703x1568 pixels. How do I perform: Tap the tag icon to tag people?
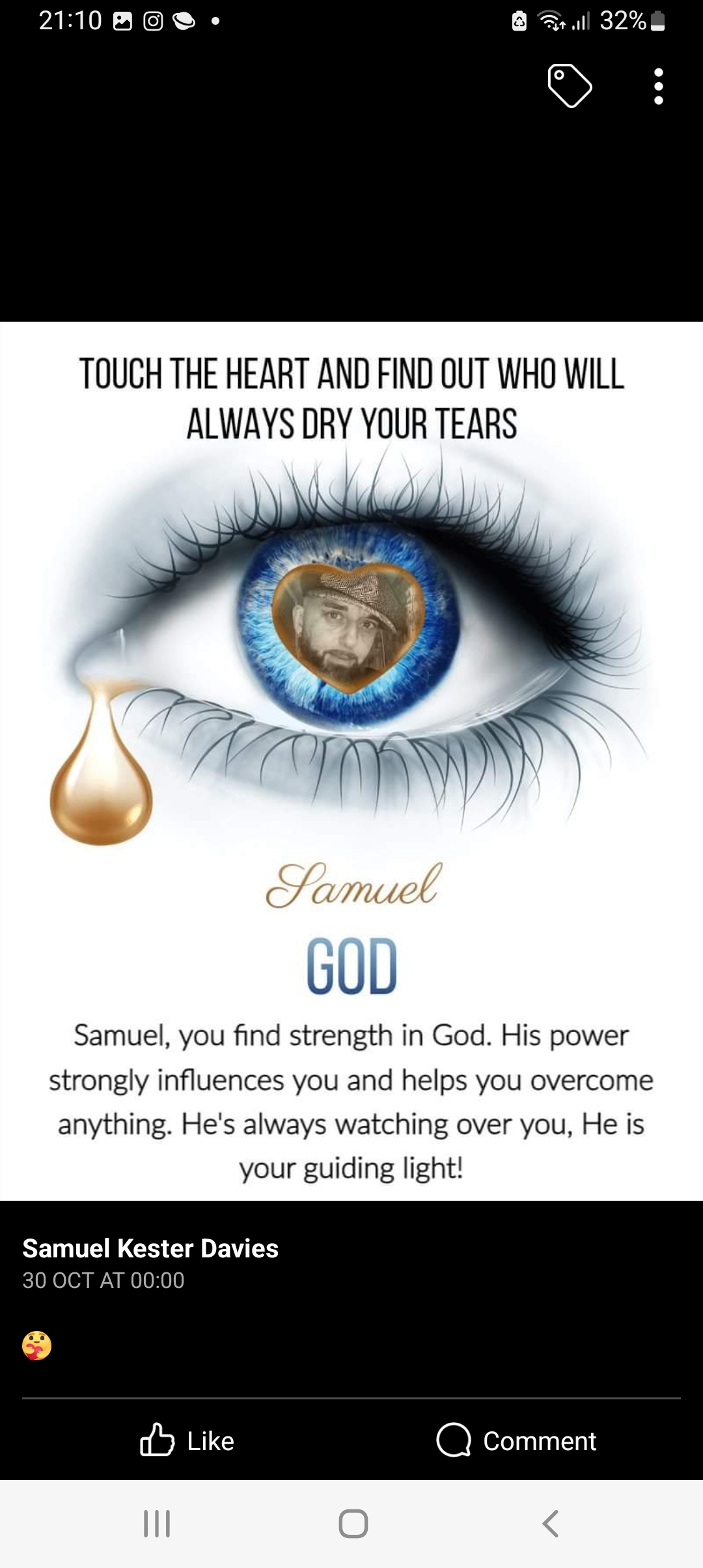tap(570, 85)
